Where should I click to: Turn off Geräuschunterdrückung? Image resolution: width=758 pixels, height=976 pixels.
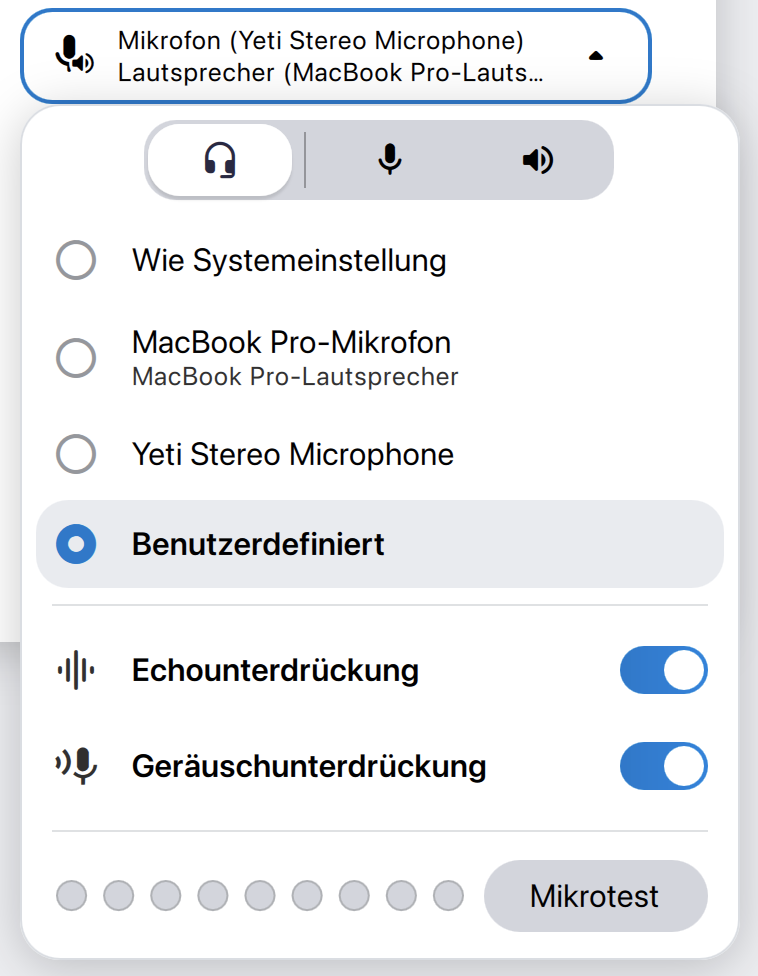(663, 767)
